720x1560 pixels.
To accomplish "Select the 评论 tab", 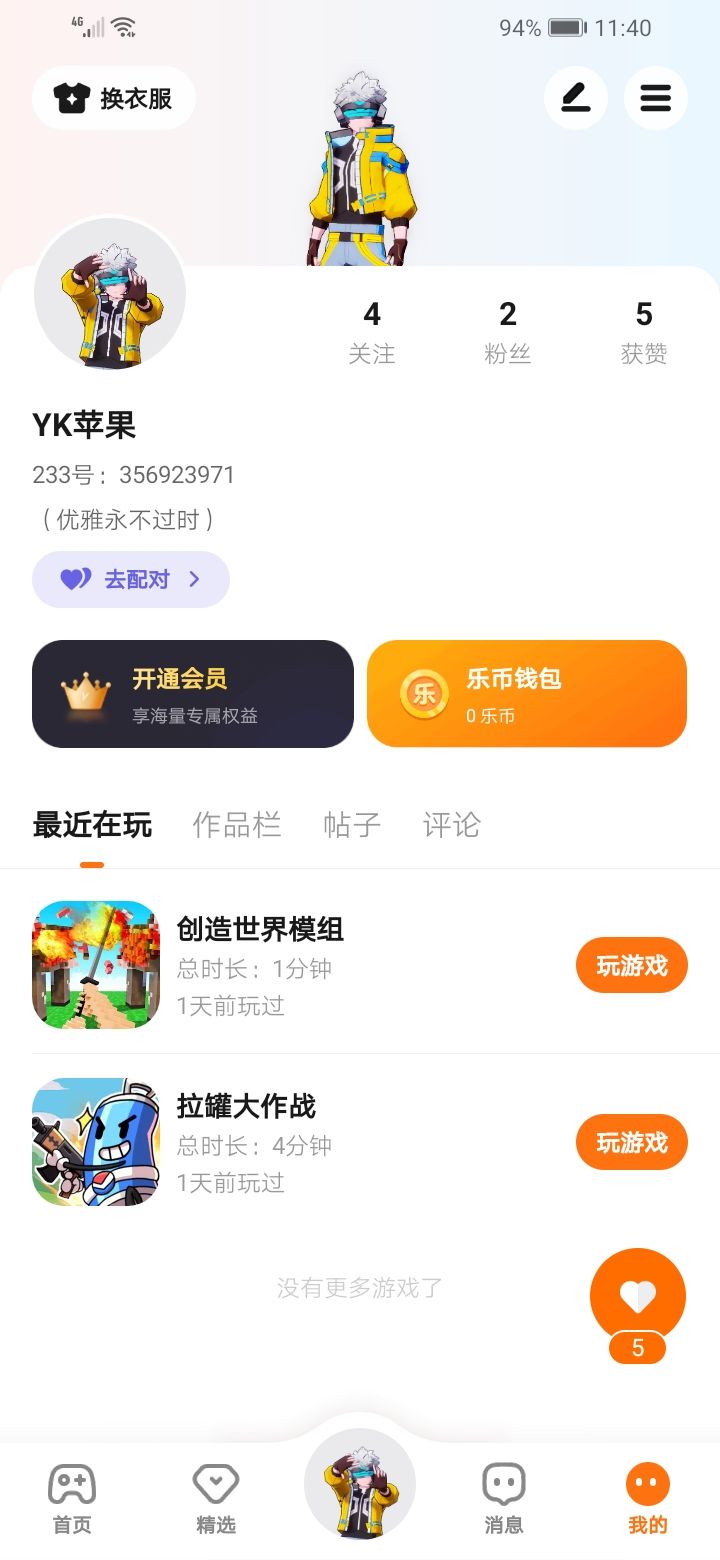I will (452, 825).
